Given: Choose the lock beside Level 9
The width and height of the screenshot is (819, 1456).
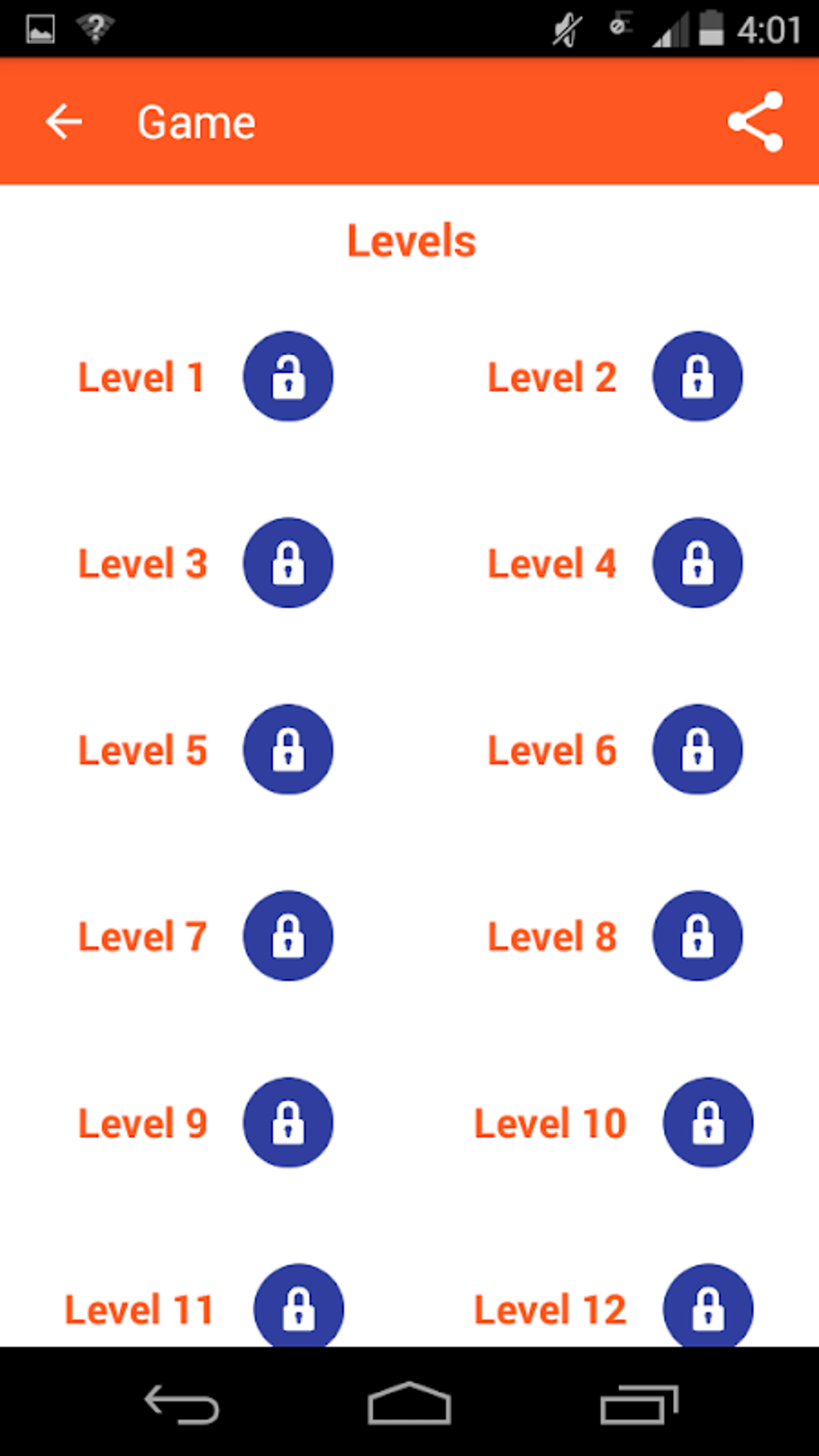Looking at the screenshot, I should pyautogui.click(x=288, y=1122).
